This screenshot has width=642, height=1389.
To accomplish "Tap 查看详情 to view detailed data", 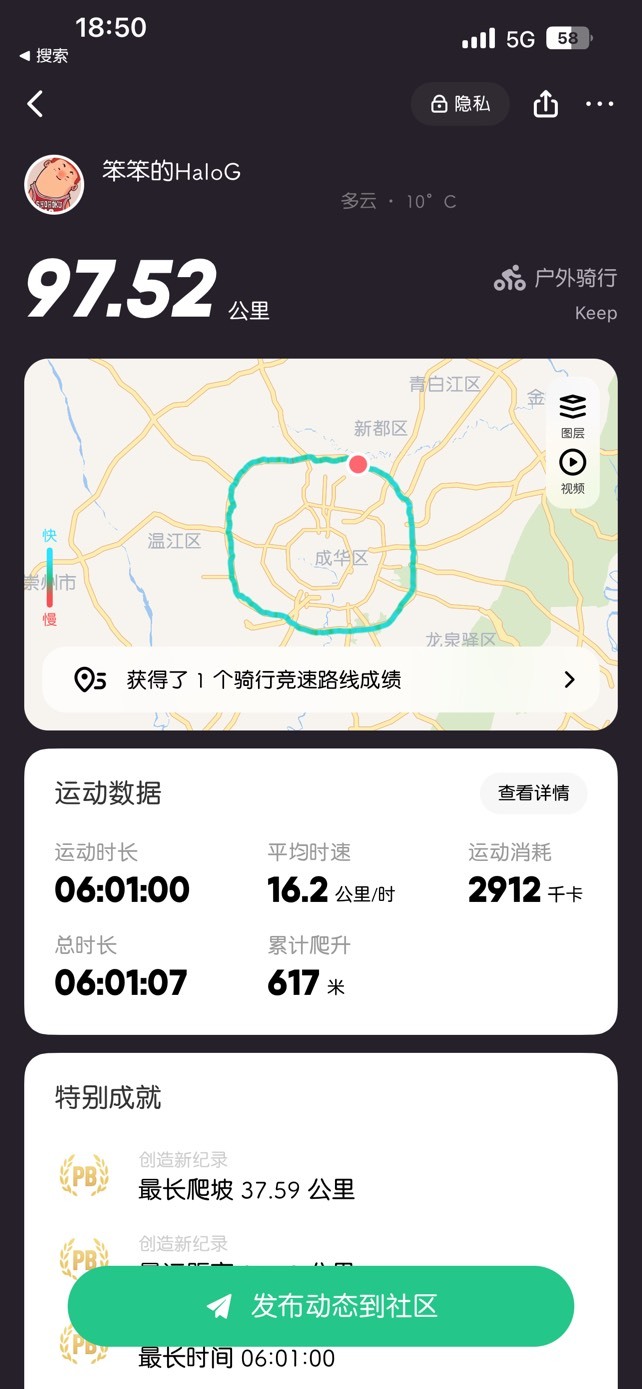I will click(x=534, y=793).
